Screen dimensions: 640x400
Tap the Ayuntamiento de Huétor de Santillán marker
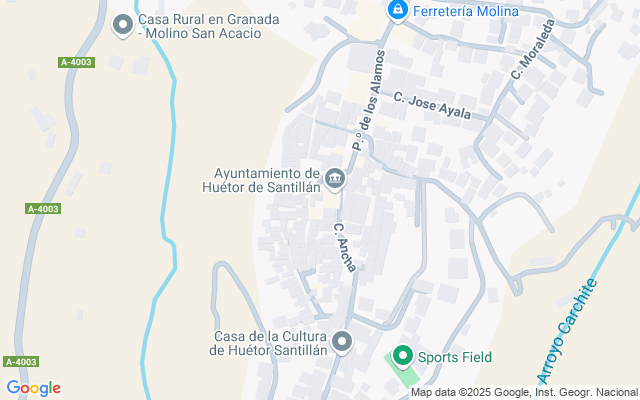point(335,179)
